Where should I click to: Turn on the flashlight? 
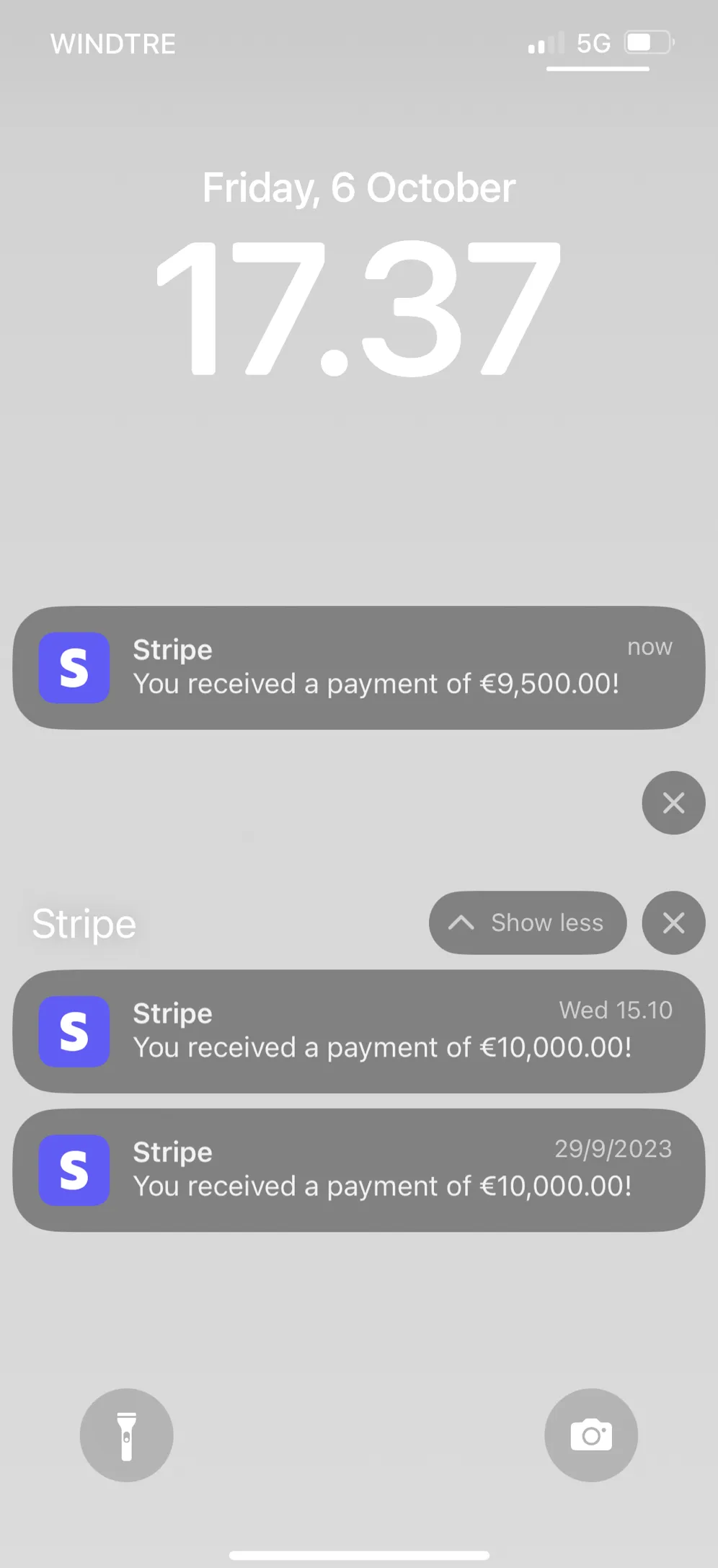[x=126, y=1435]
